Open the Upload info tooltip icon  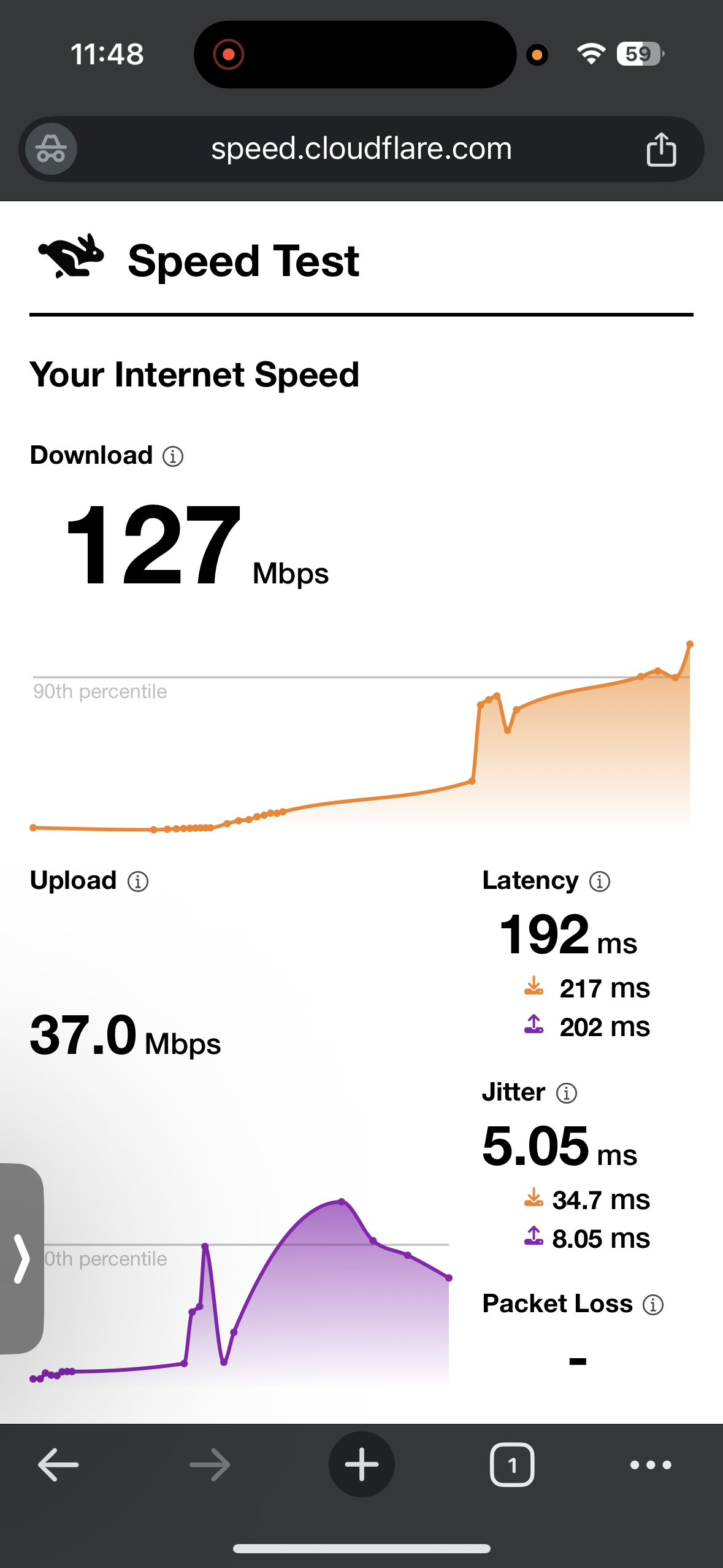tap(137, 881)
